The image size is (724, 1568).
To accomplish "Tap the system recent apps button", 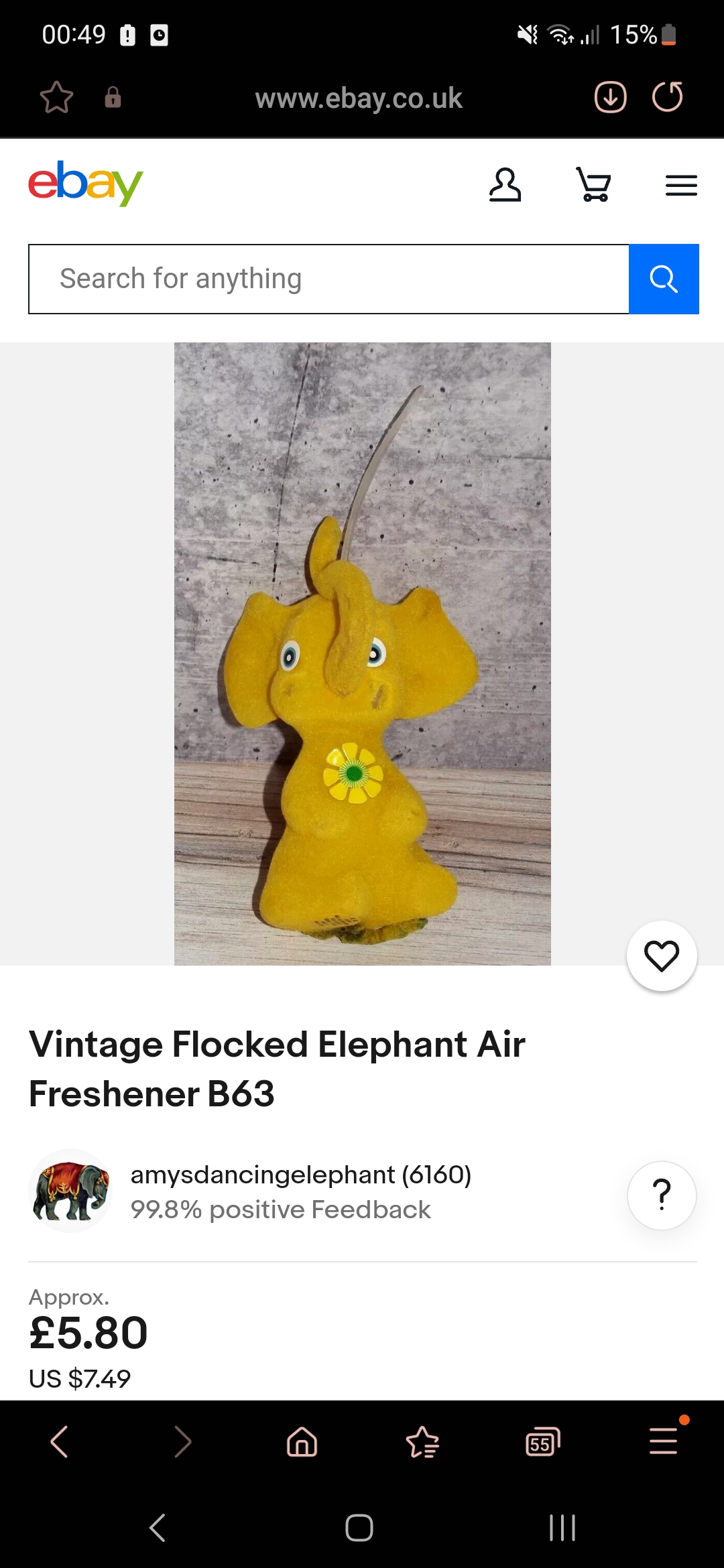I will coord(562,1528).
